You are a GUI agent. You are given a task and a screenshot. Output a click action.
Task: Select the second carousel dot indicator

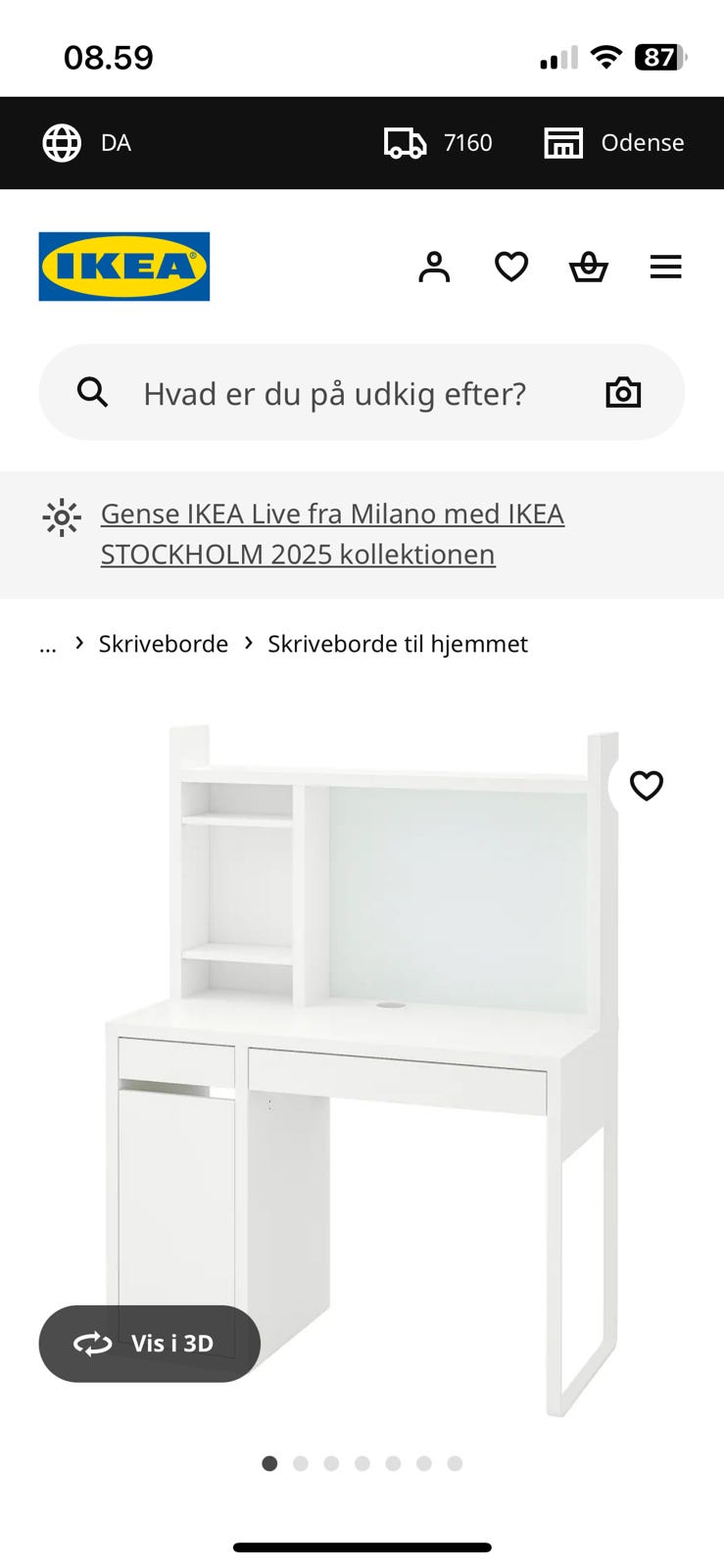click(x=300, y=1463)
